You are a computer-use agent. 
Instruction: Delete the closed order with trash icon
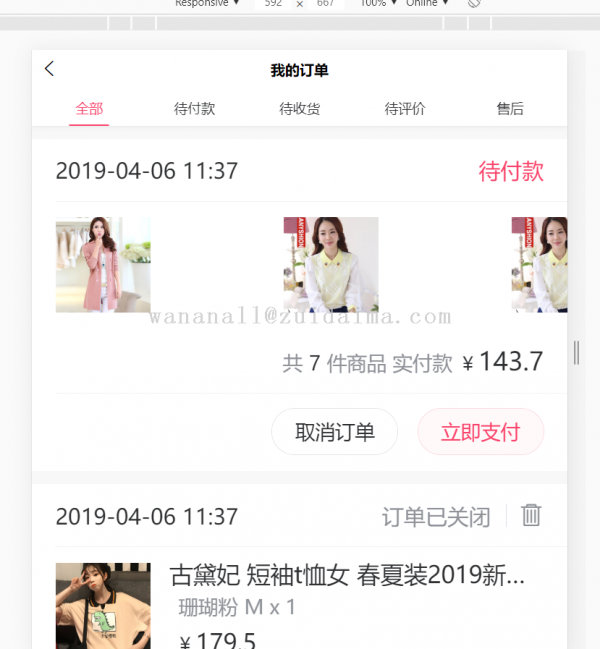532,515
